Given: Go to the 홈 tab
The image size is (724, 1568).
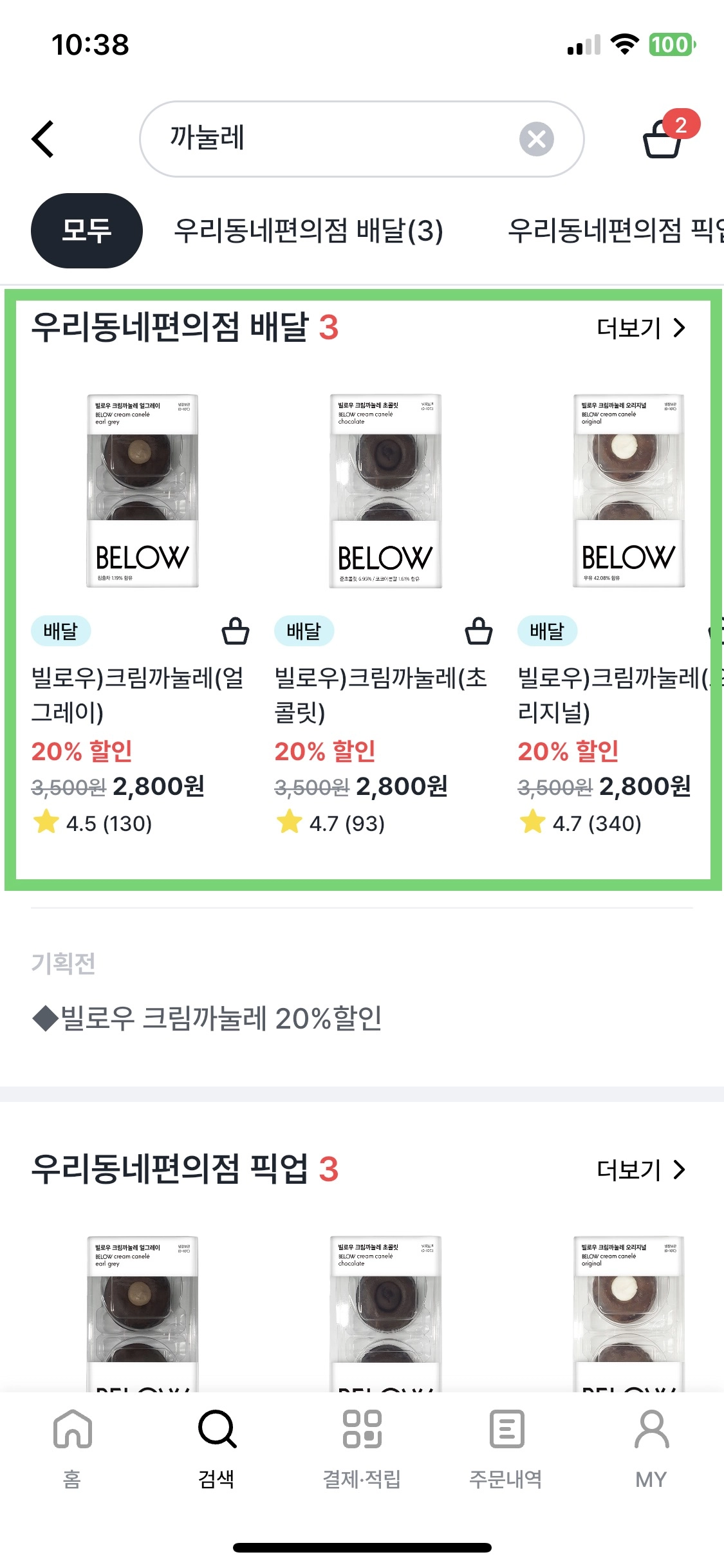Looking at the screenshot, I should (72, 1446).
